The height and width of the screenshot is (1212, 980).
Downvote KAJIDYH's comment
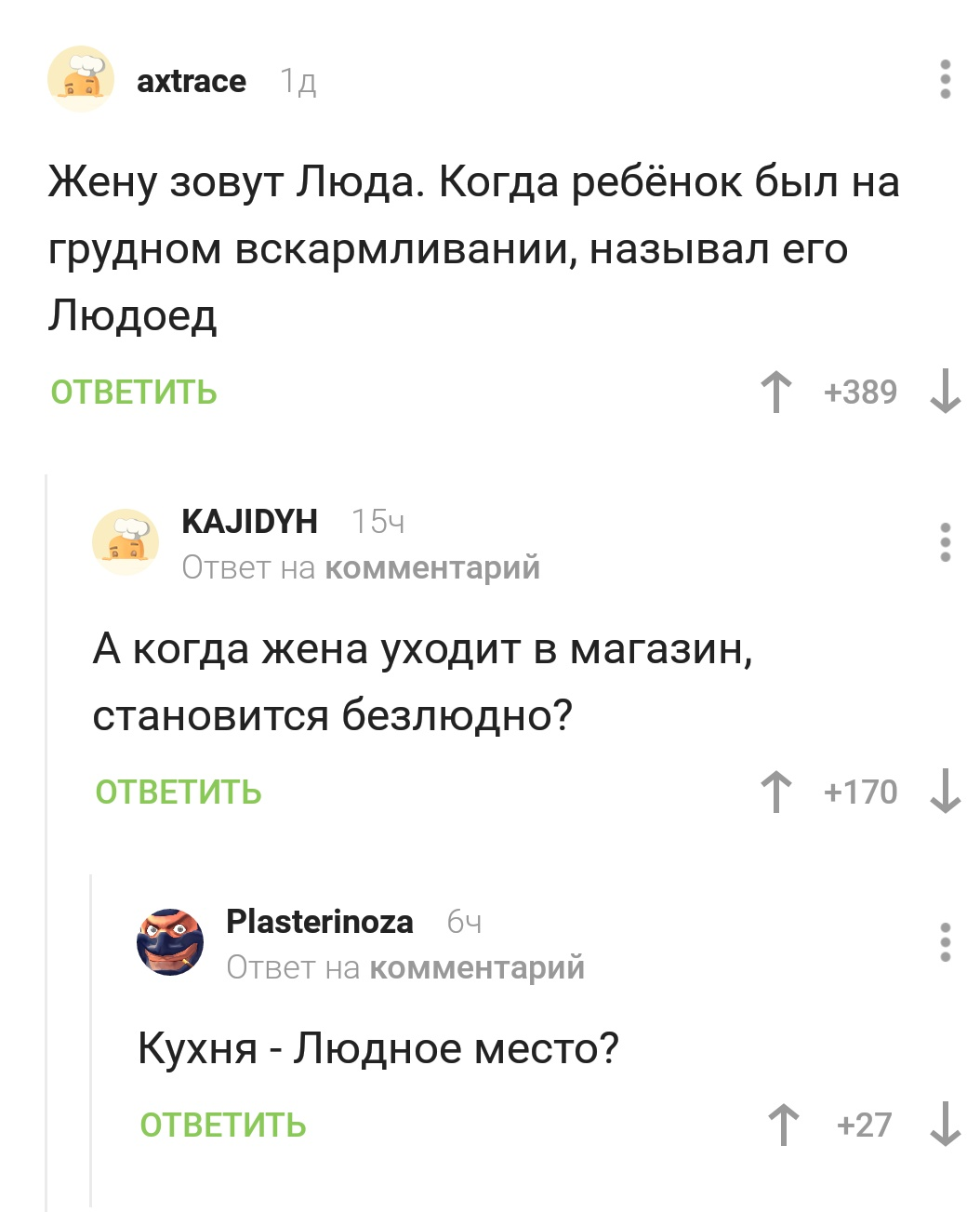click(x=946, y=792)
